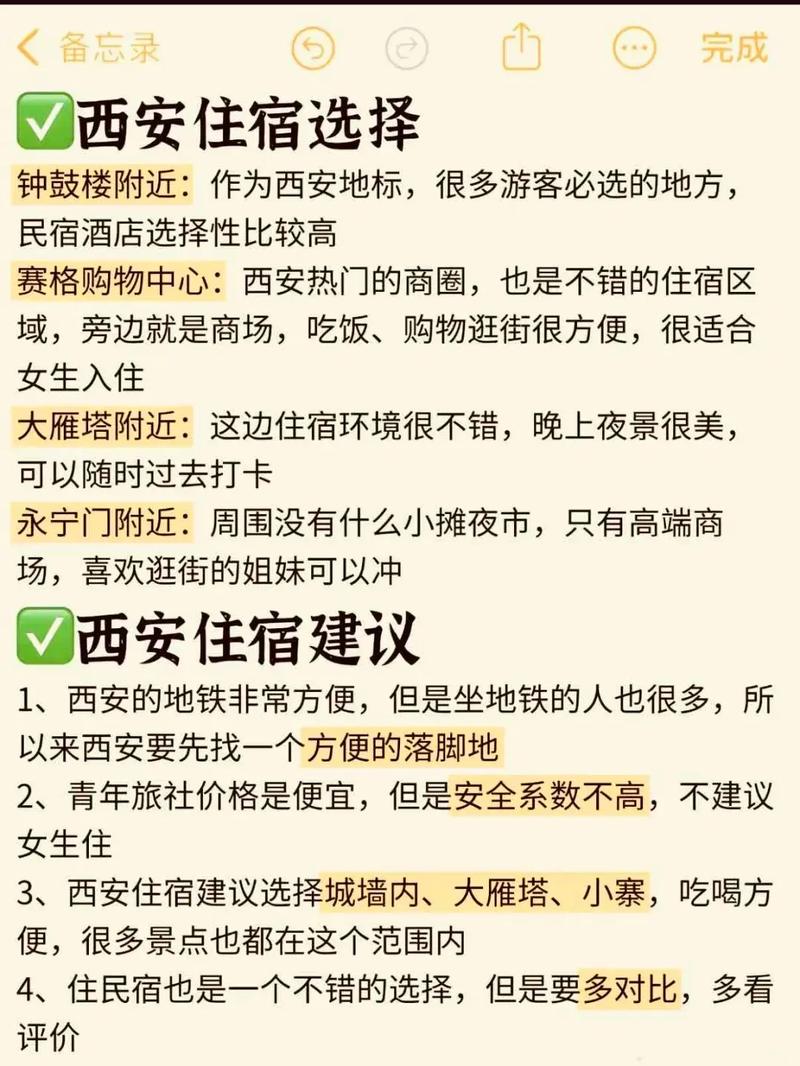
Task: Open the more options menu
Action: coord(634,48)
